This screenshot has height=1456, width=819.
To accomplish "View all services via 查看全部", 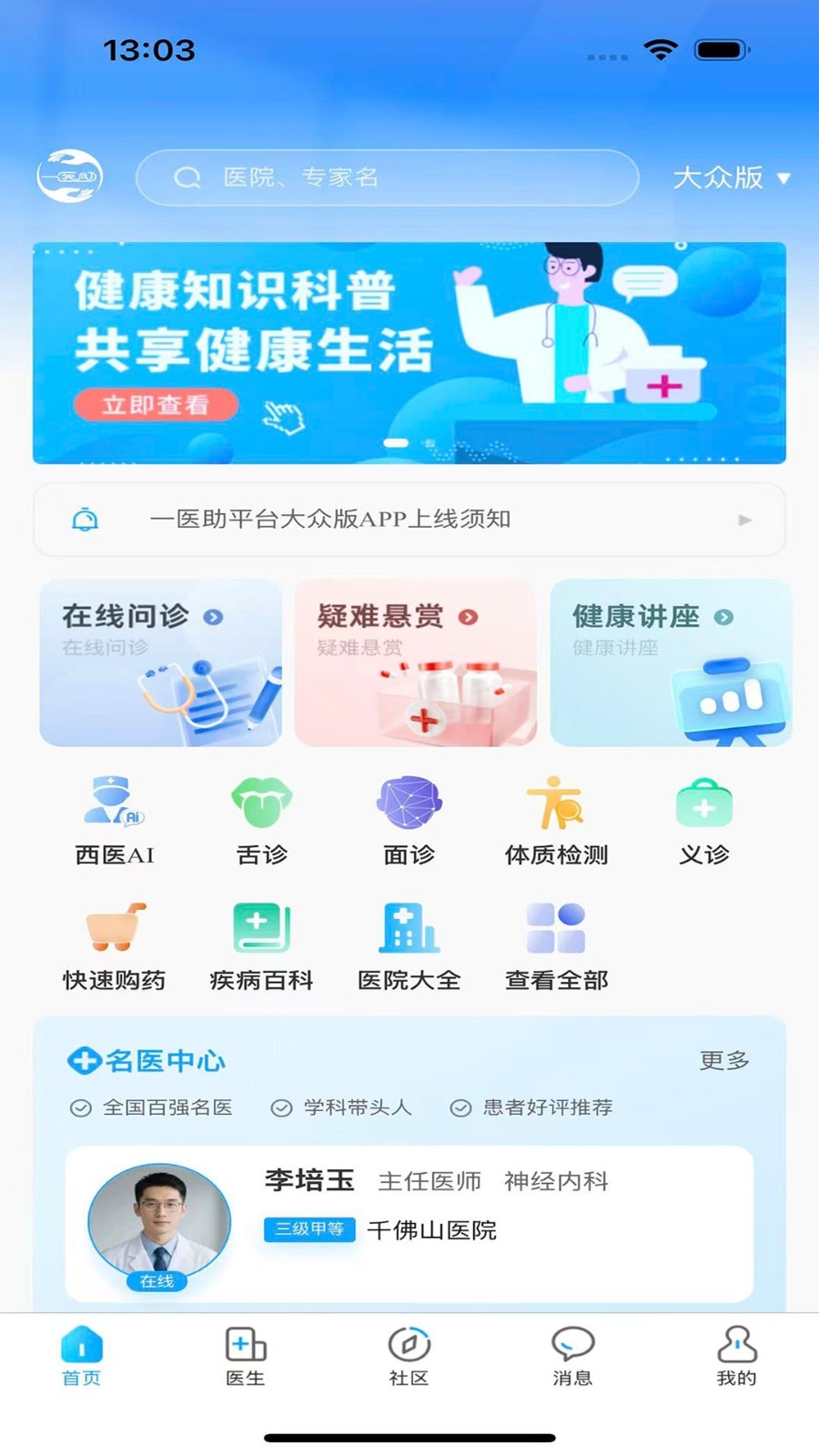I will tap(556, 946).
